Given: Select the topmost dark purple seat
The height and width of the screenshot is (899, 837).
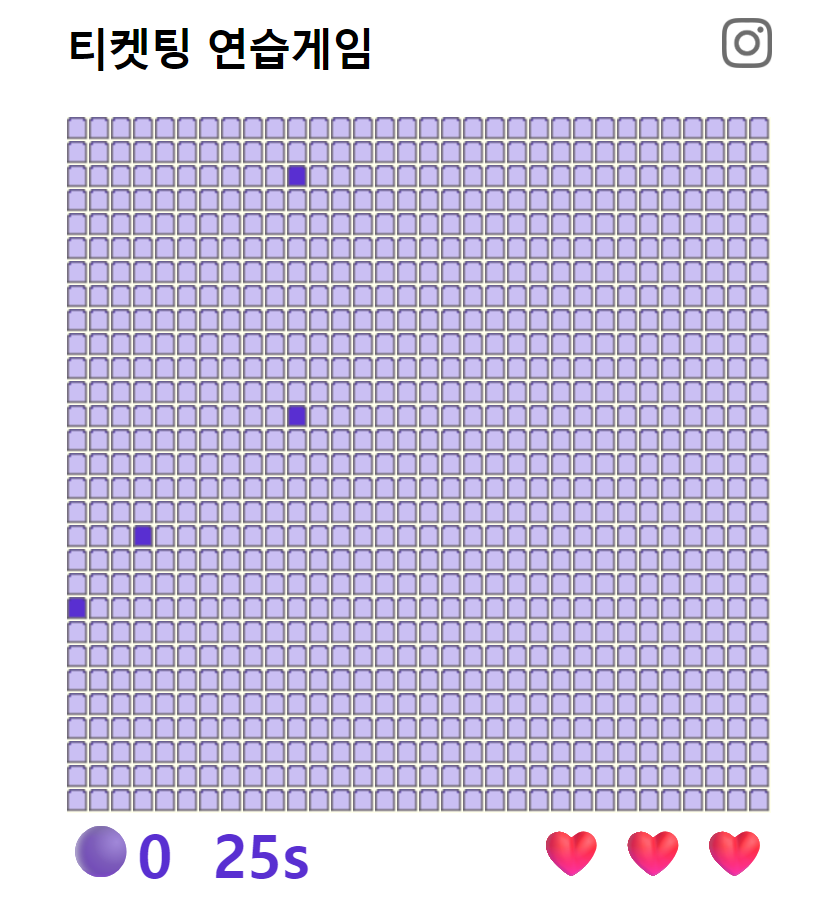Looking at the screenshot, I should (297, 176).
